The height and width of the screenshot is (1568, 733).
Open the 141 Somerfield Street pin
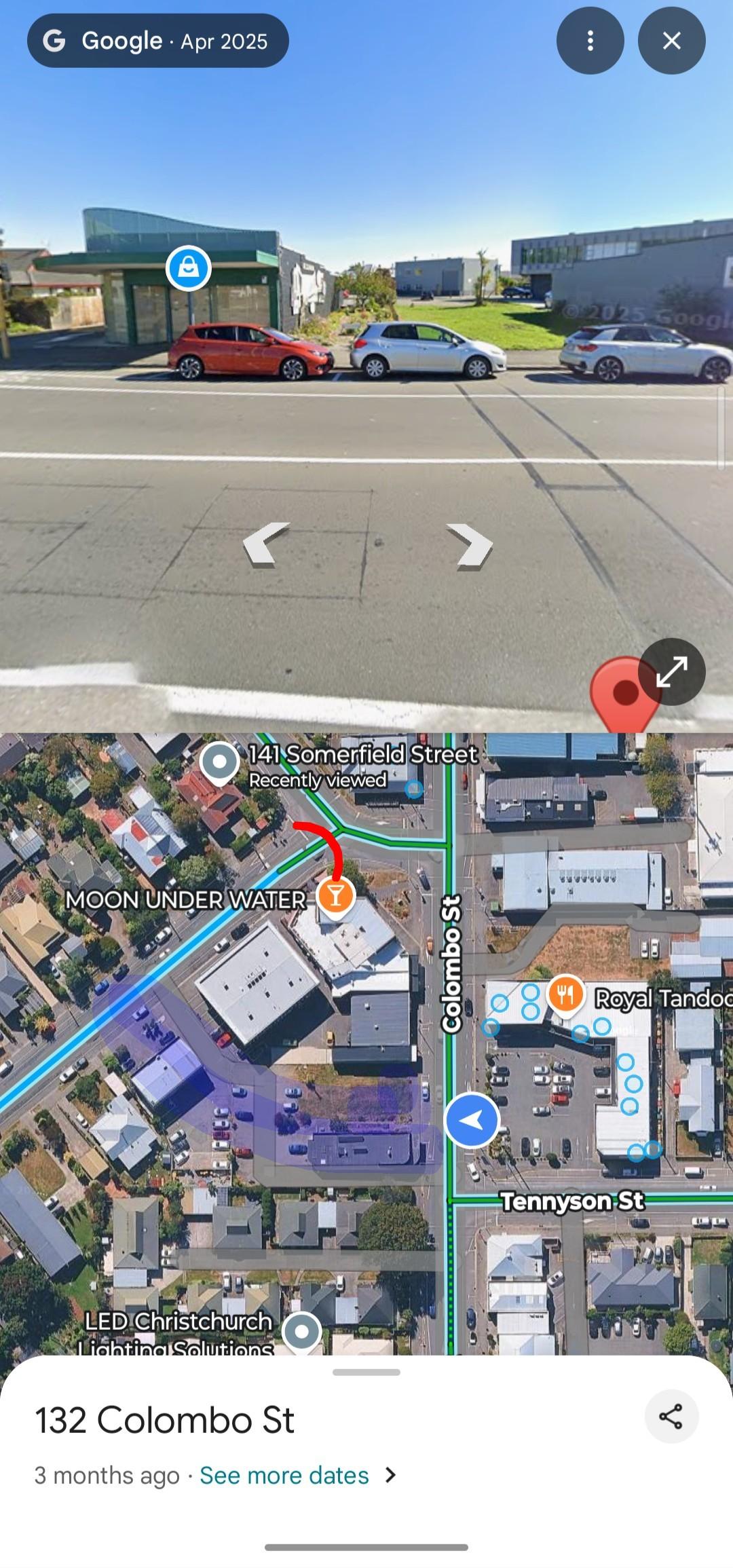click(219, 762)
